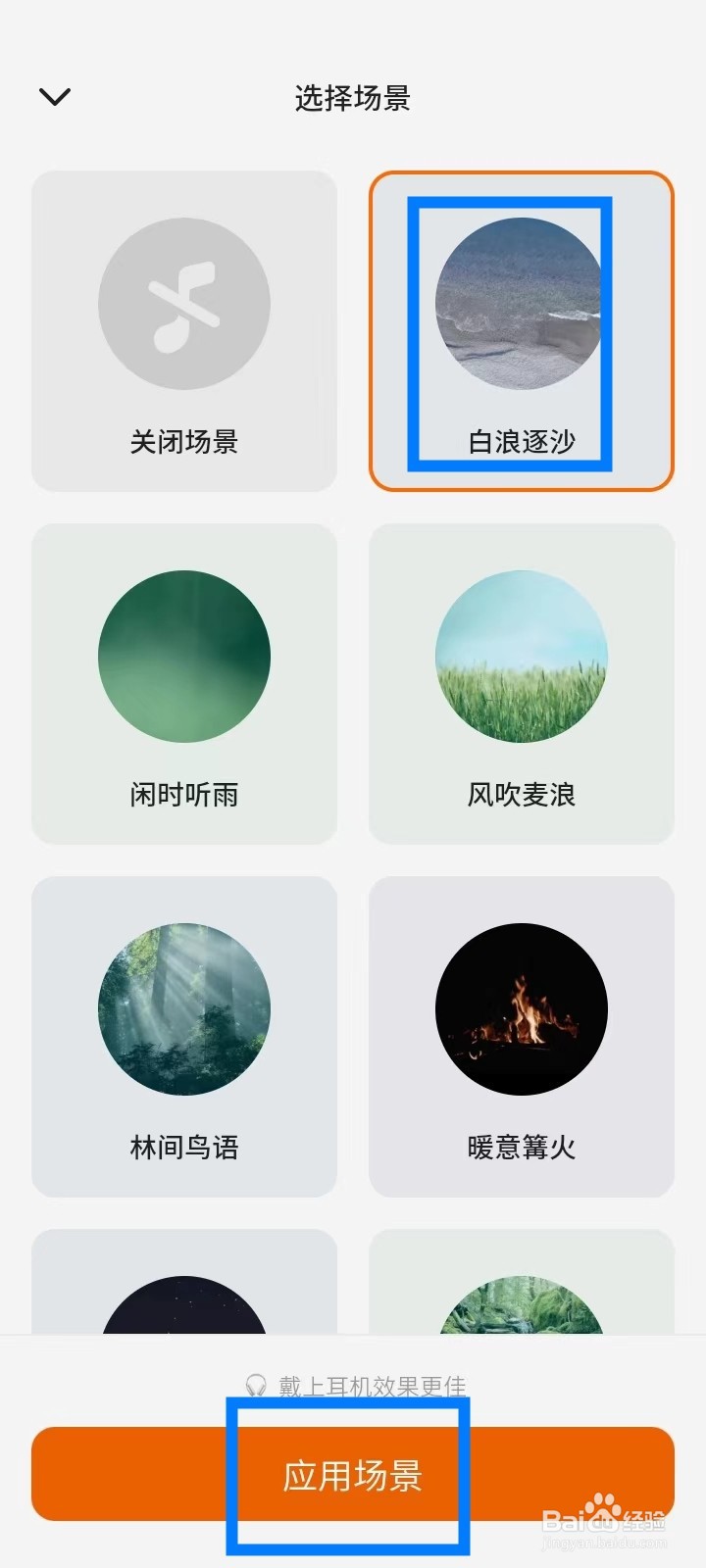Screen dimensions: 706x1568
Task: Tap the partially visible green scene thumbnail
Action: coord(522,1294)
